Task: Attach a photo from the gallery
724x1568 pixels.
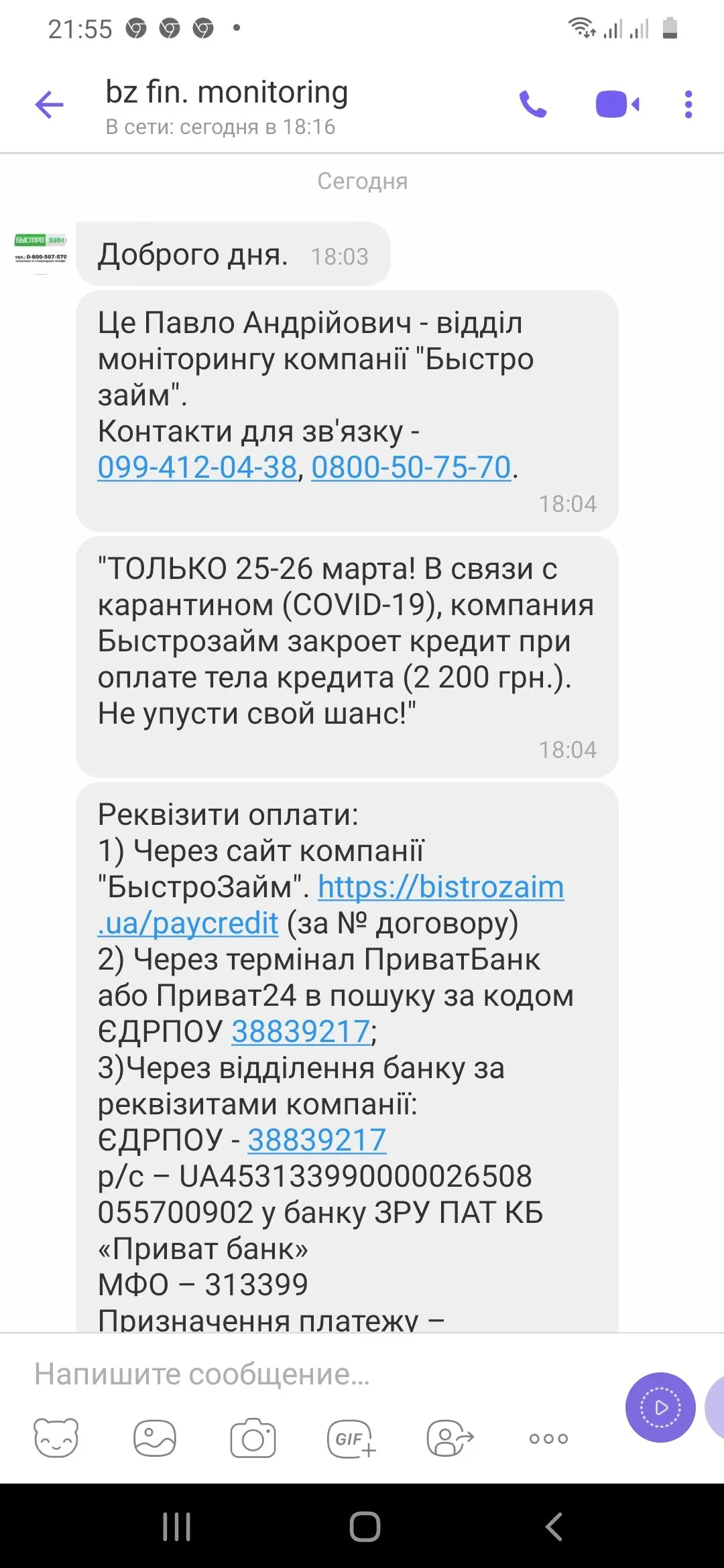Action: click(155, 1438)
